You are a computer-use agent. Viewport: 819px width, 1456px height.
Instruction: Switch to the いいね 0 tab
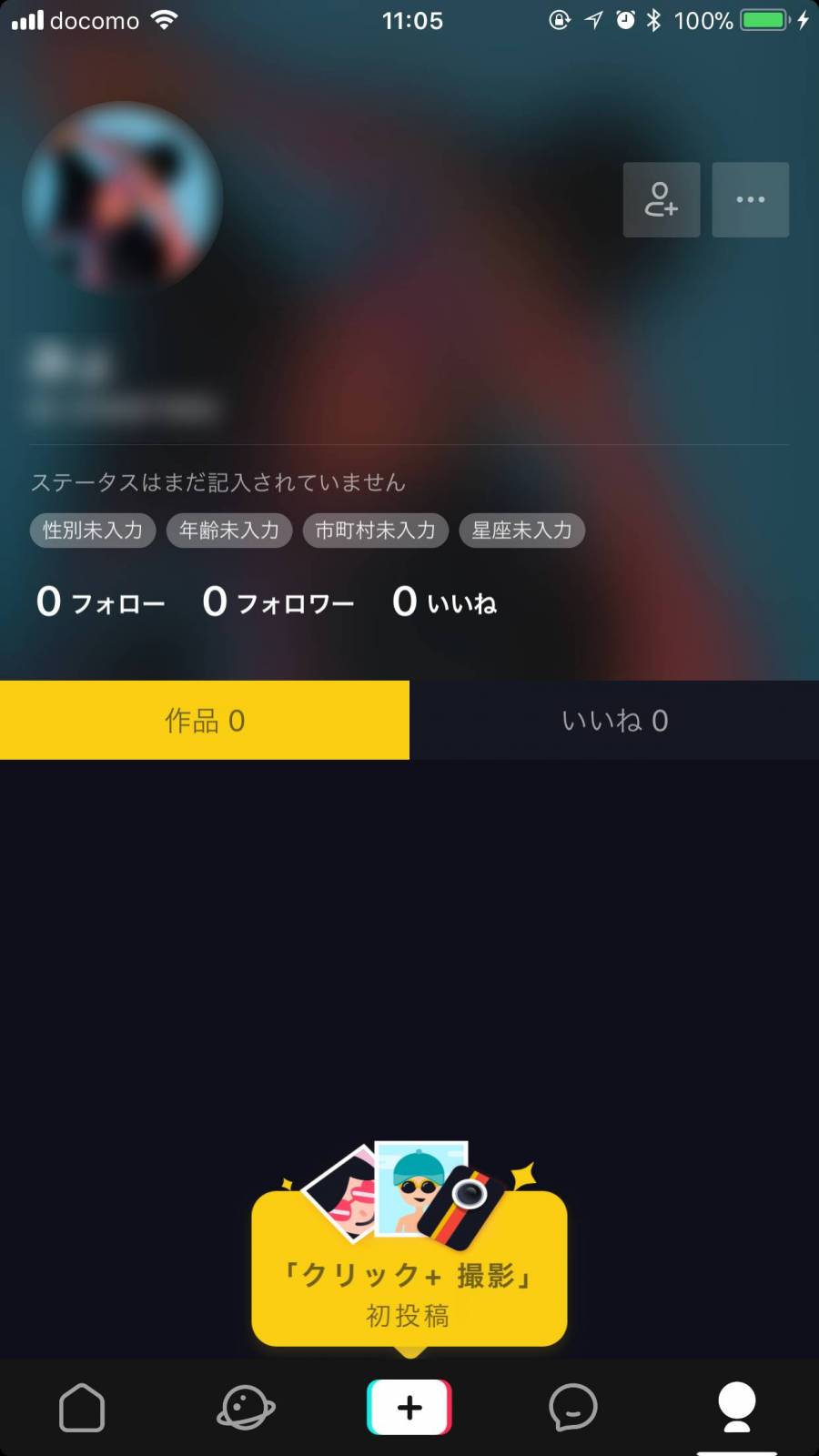pos(614,721)
